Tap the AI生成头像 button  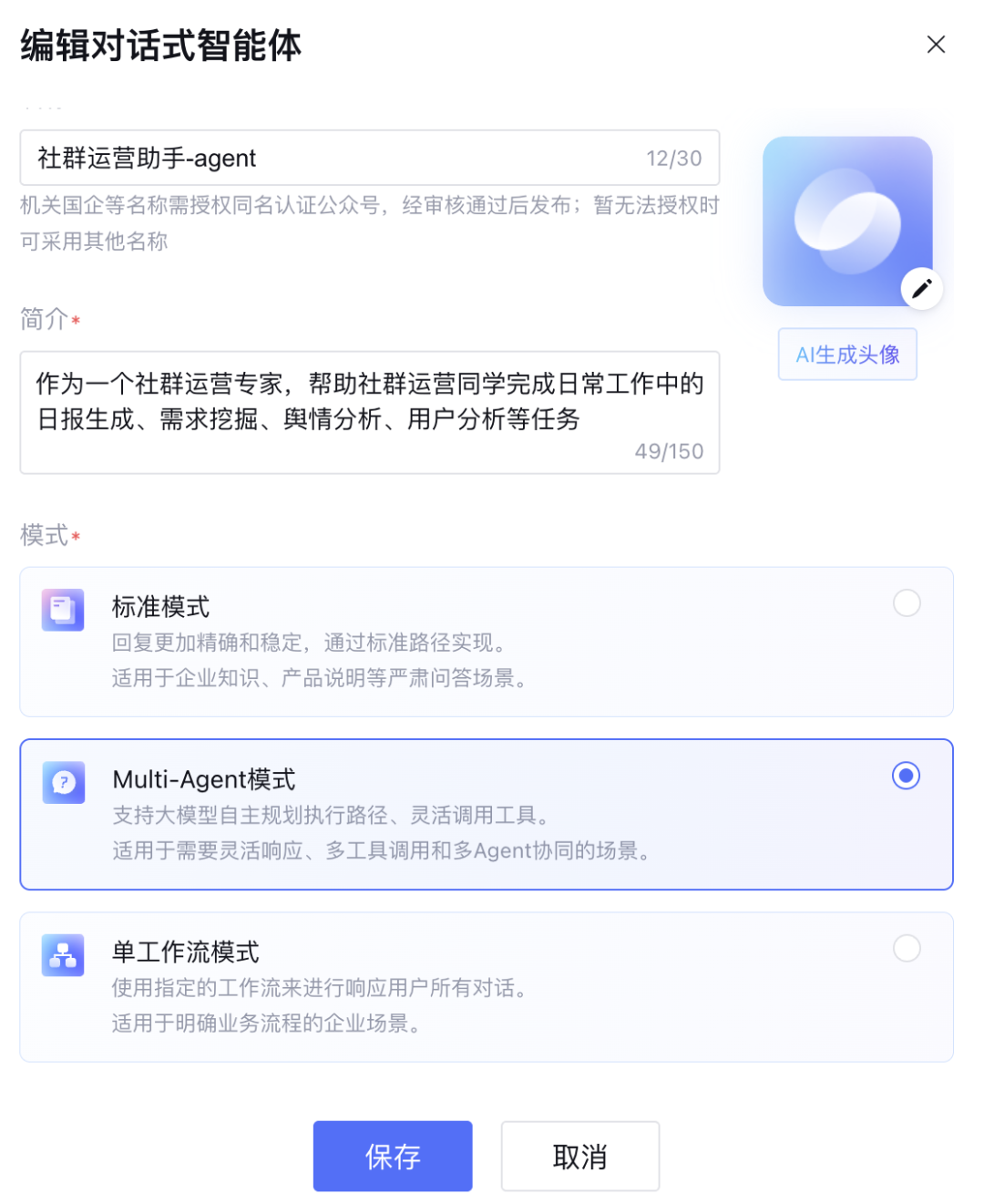click(x=846, y=355)
